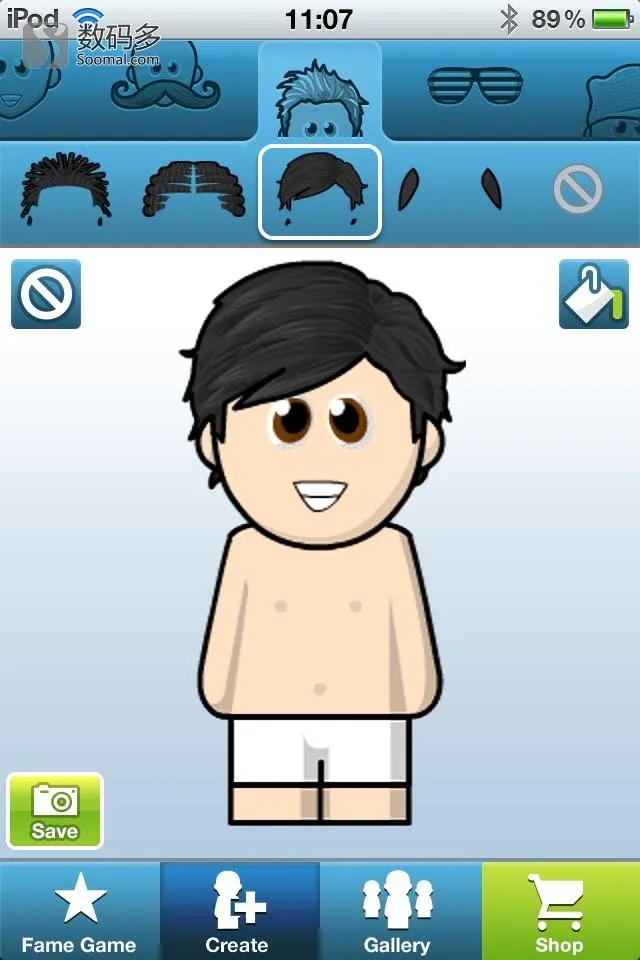Tap the remove item button beside avatar
The width and height of the screenshot is (640, 960).
[x=46, y=294]
